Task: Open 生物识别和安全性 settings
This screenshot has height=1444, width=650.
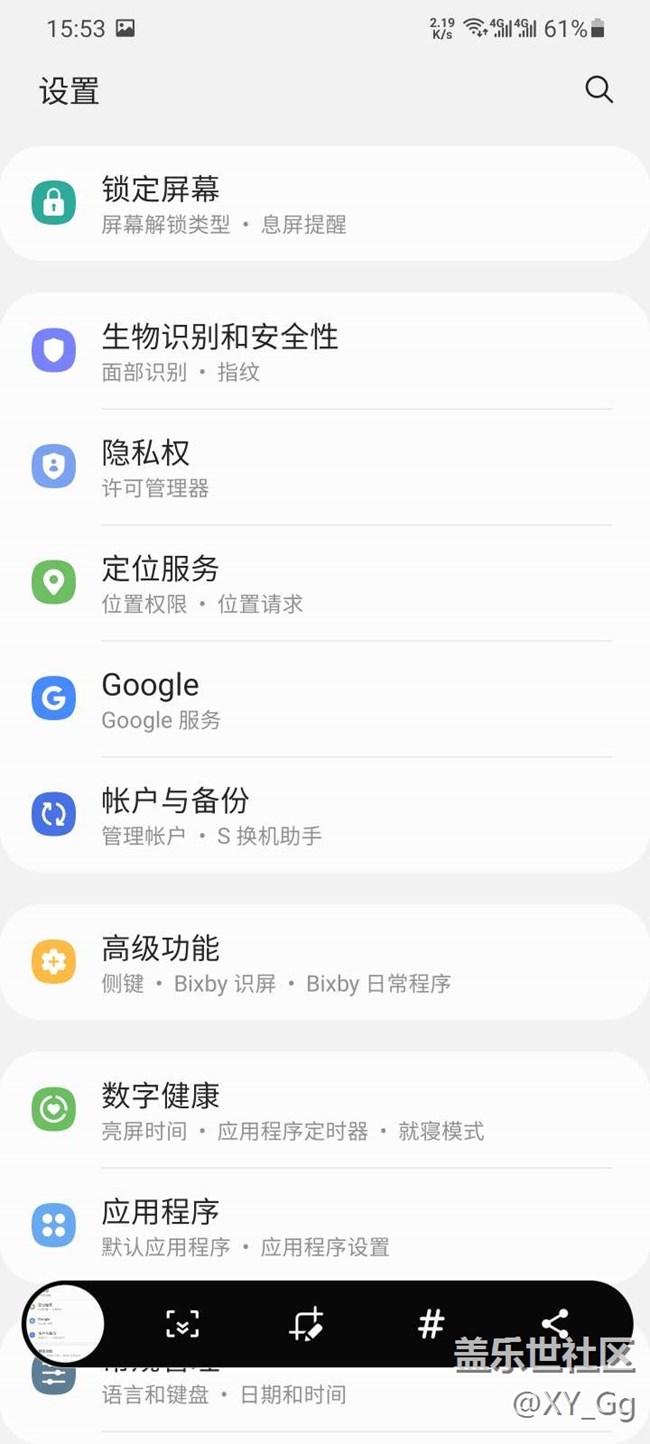Action: (324, 352)
